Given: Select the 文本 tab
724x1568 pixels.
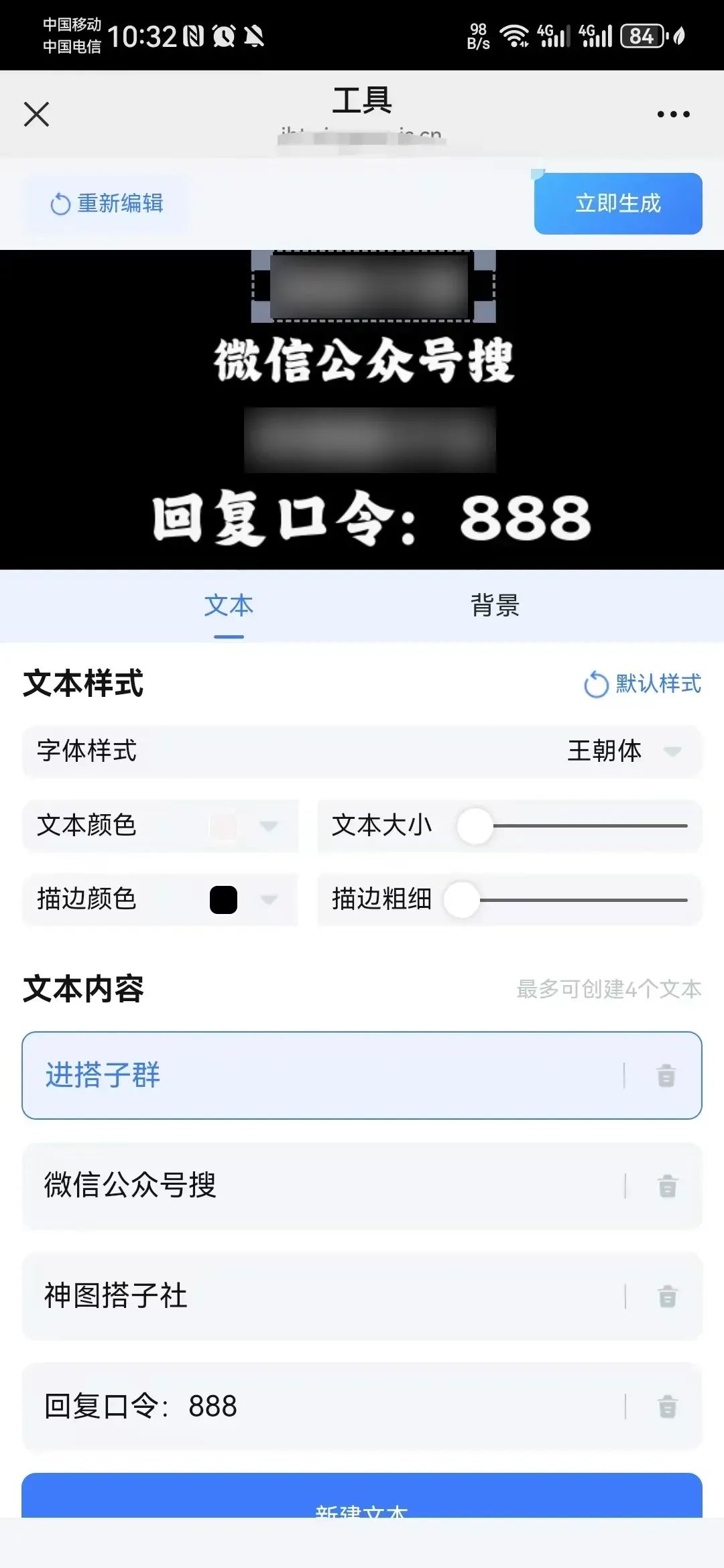Looking at the screenshot, I should [x=229, y=605].
